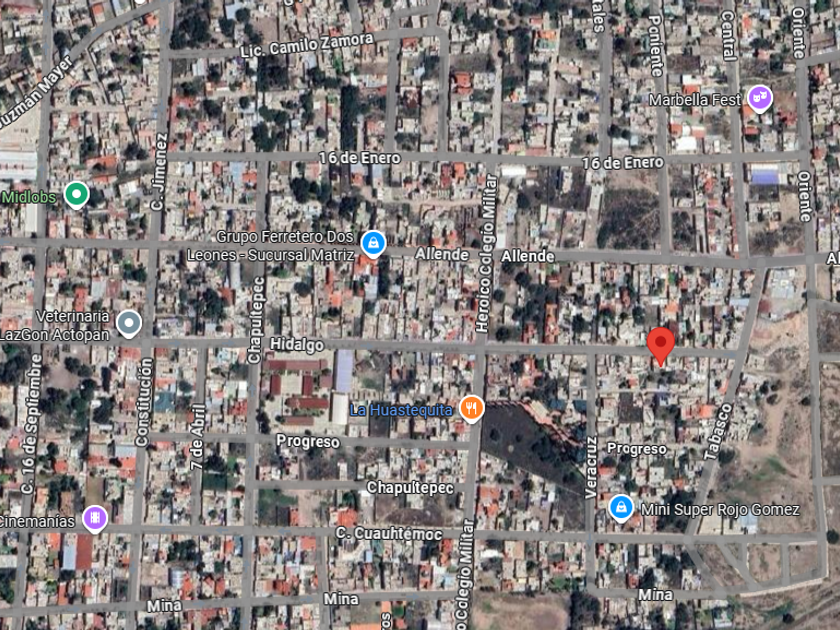
Task: Open La Huastequita restaurant marker
Action: pos(471,407)
